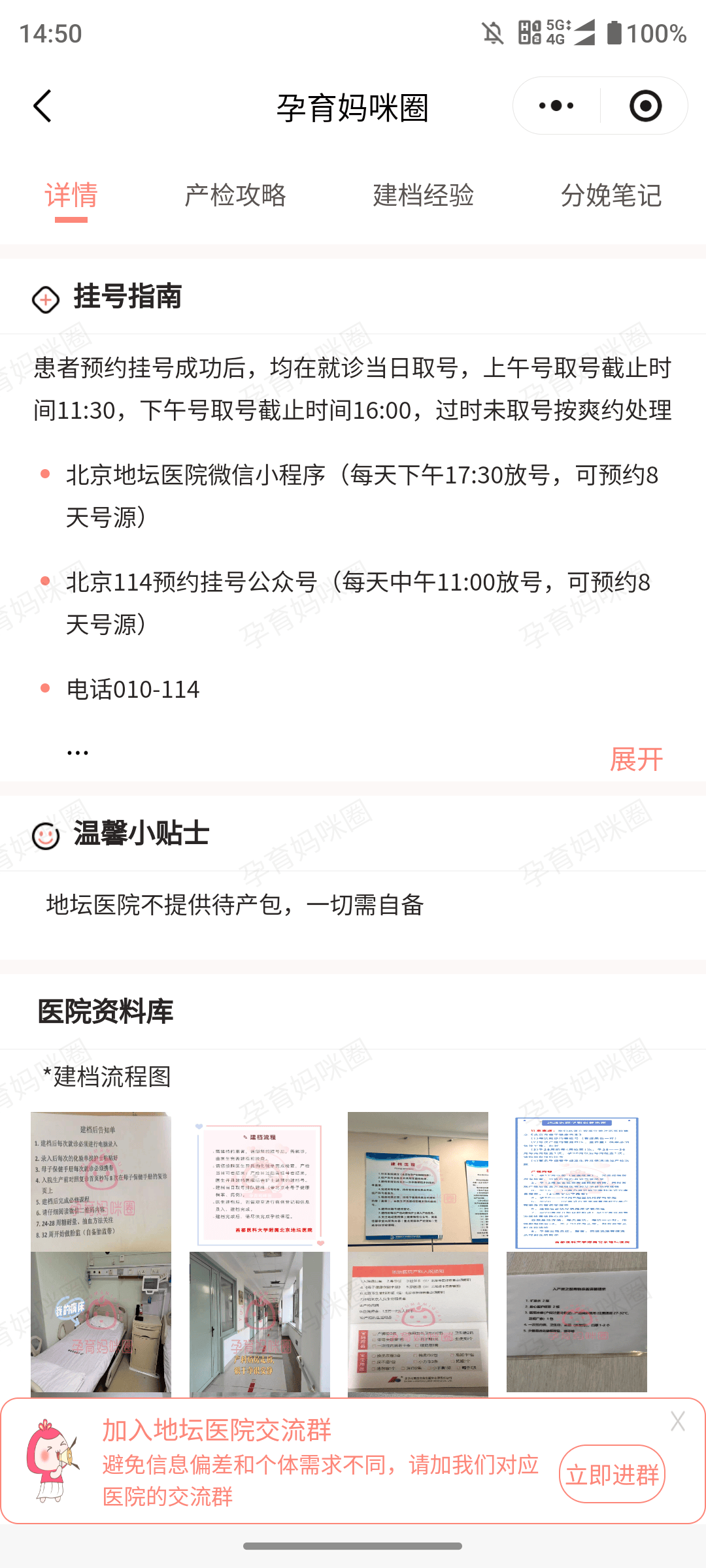Tap the 立即进群 button
706x1568 pixels.
[x=613, y=1473]
